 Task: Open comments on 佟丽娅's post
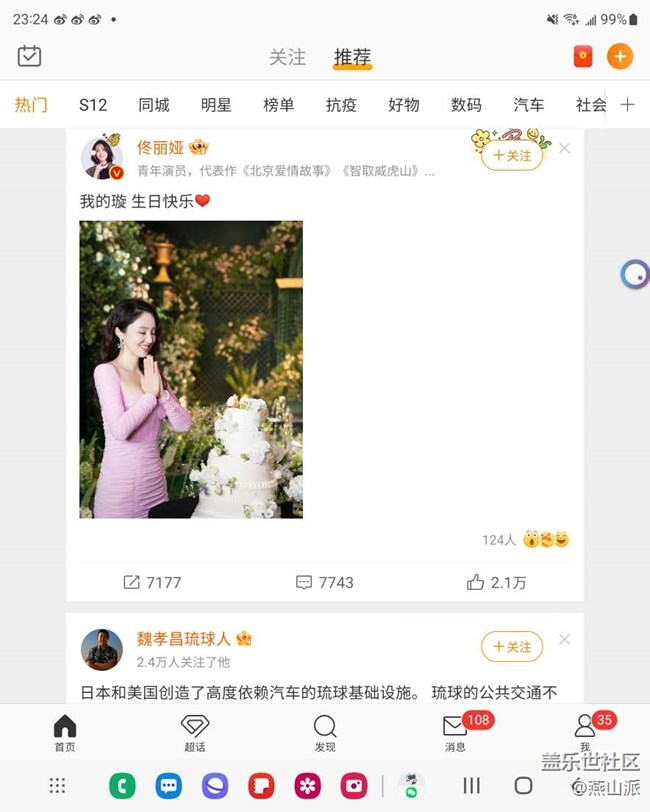click(x=325, y=582)
